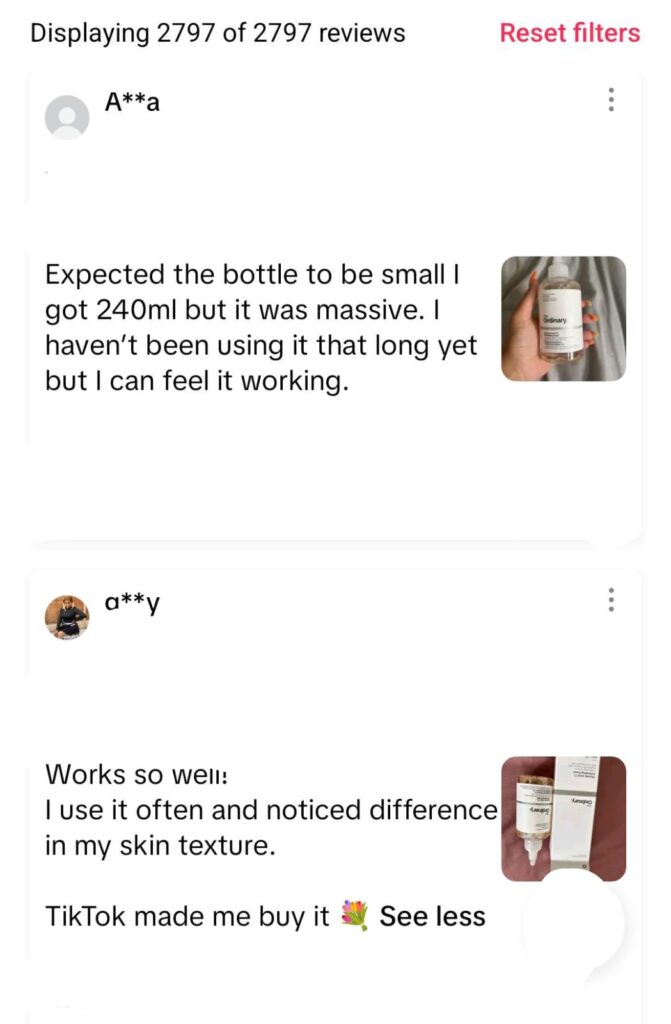Open a**y's profile picture

[67, 616]
